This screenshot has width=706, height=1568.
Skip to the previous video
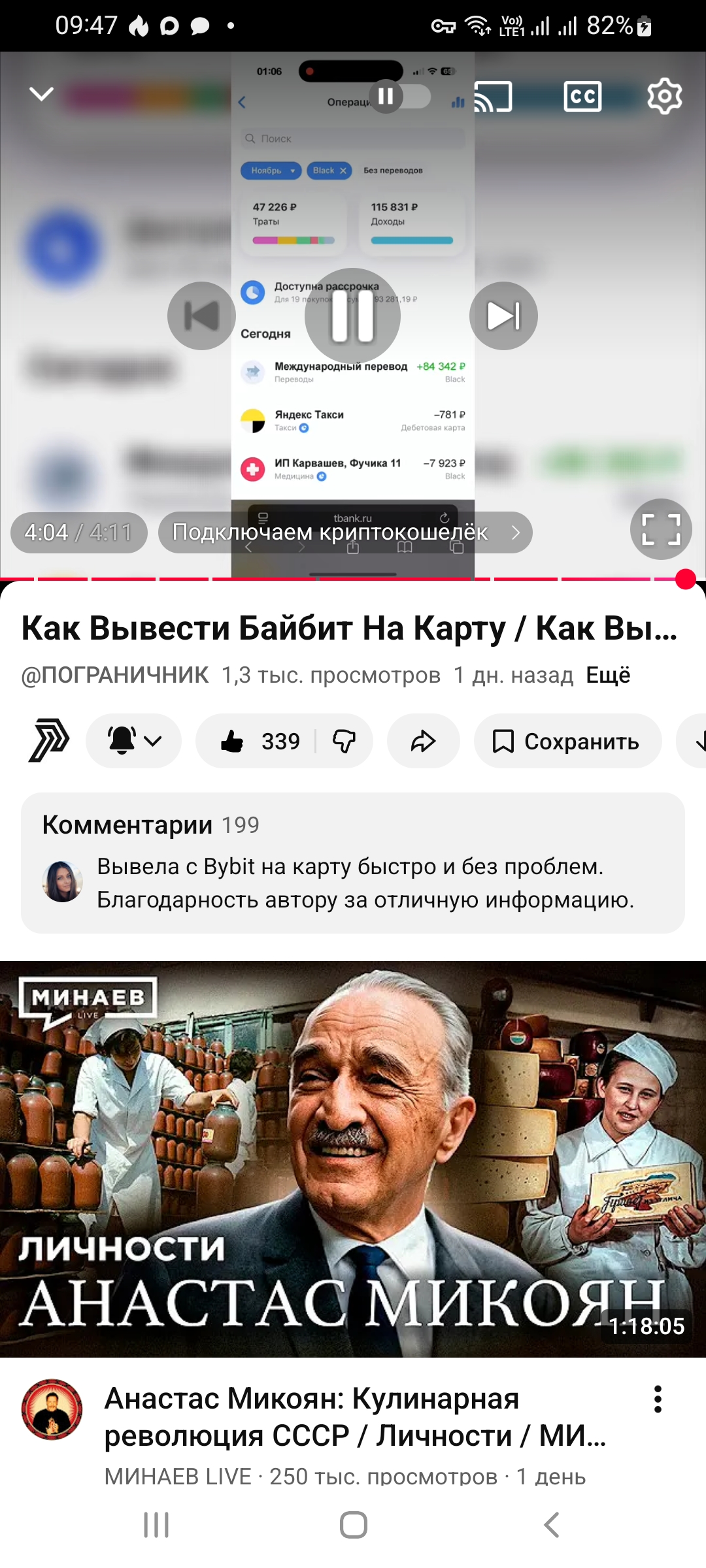pyautogui.click(x=201, y=316)
